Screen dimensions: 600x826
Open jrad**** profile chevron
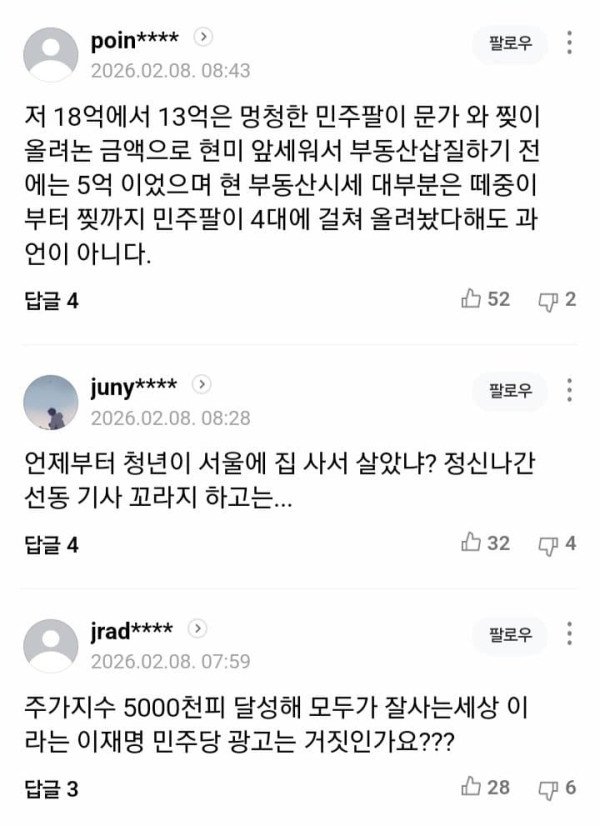tap(198, 628)
